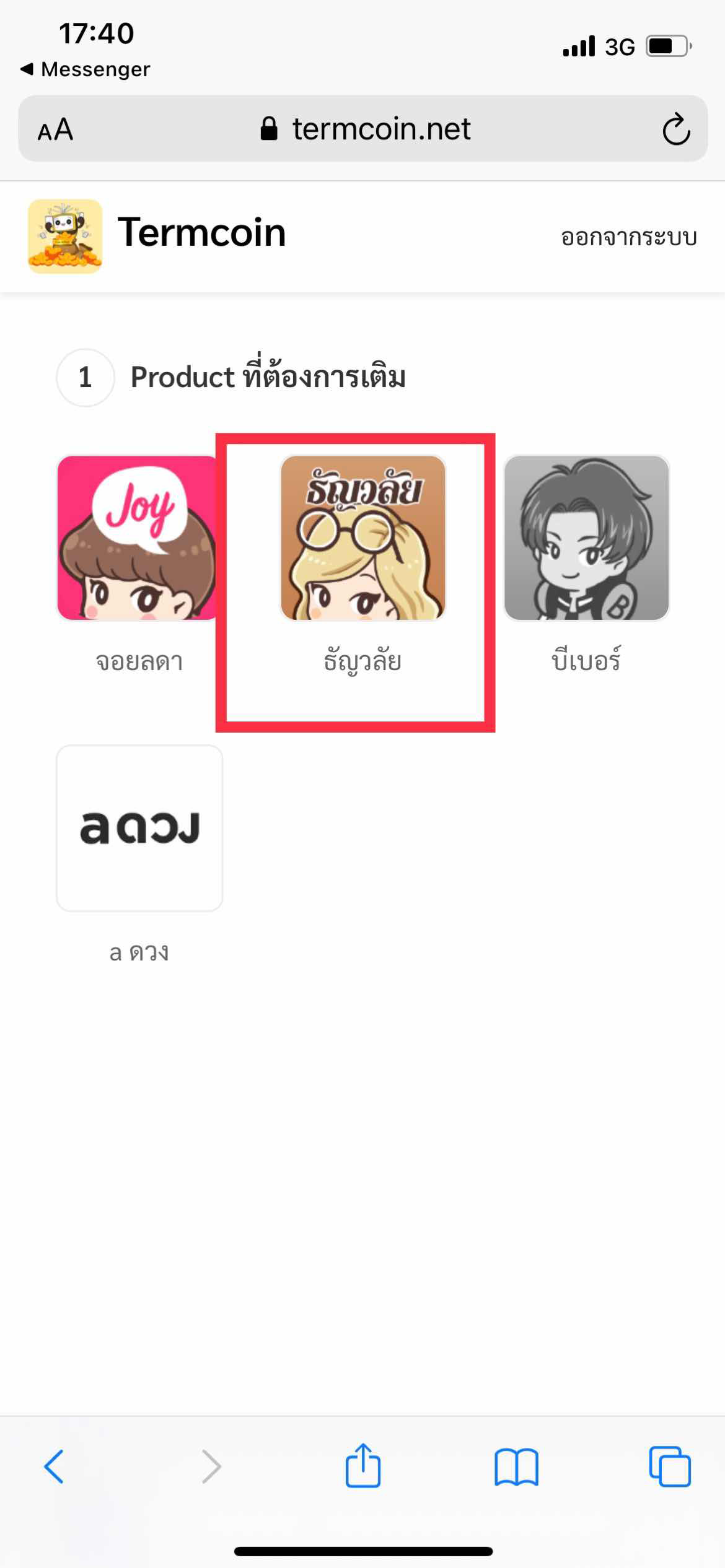Open the Safari share sheet

[x=362, y=1465]
